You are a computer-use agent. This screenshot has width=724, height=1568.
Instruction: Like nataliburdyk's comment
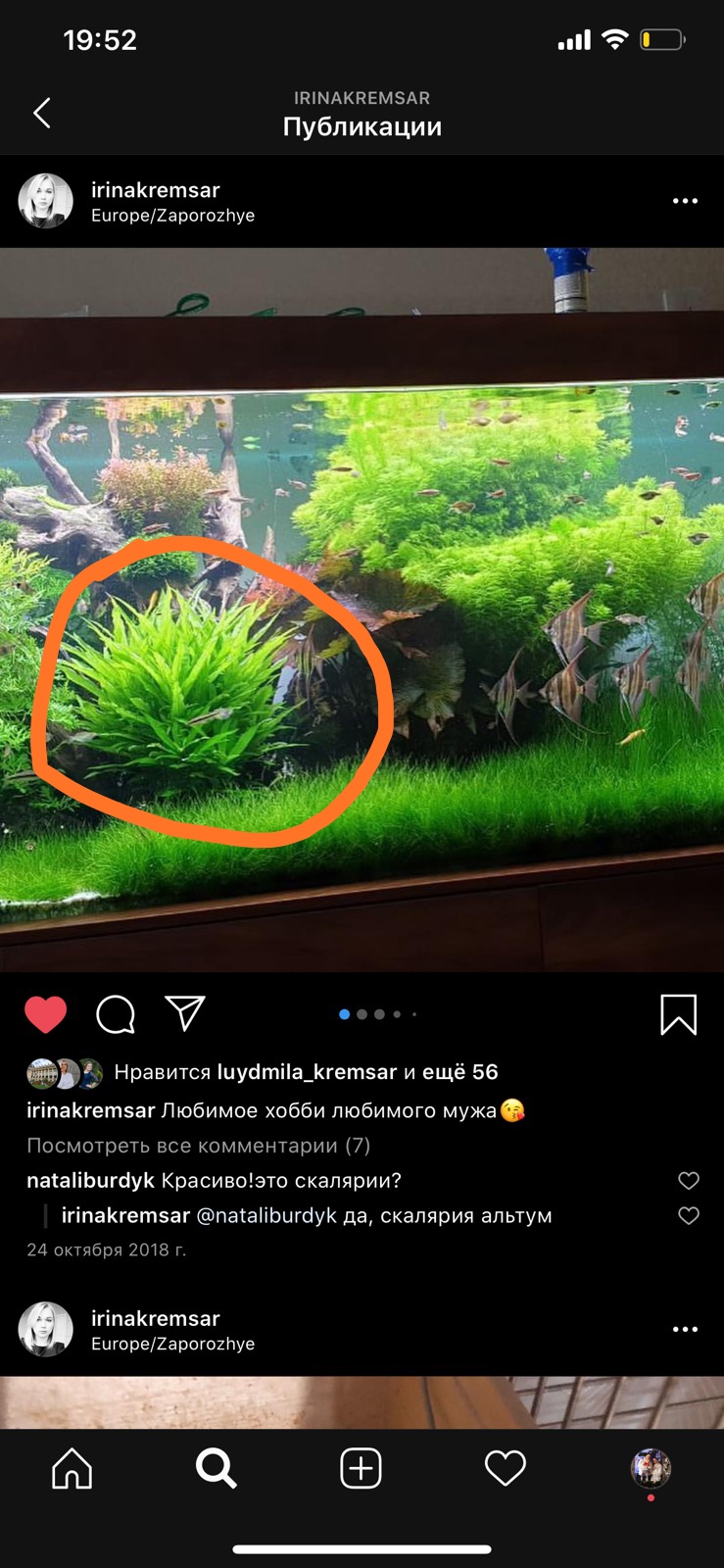(x=689, y=1181)
